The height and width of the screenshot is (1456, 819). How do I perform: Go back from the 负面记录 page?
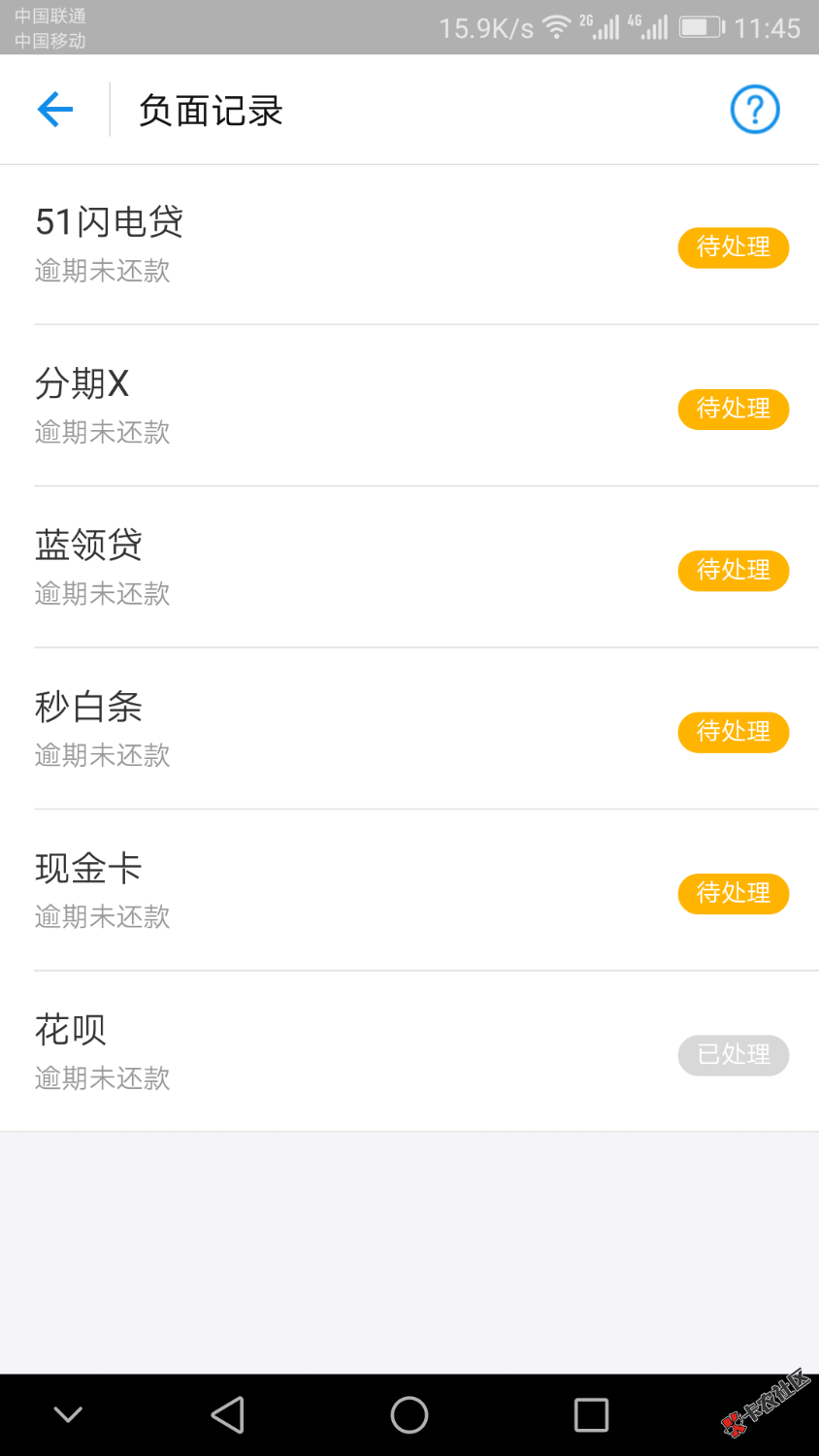pos(55,110)
